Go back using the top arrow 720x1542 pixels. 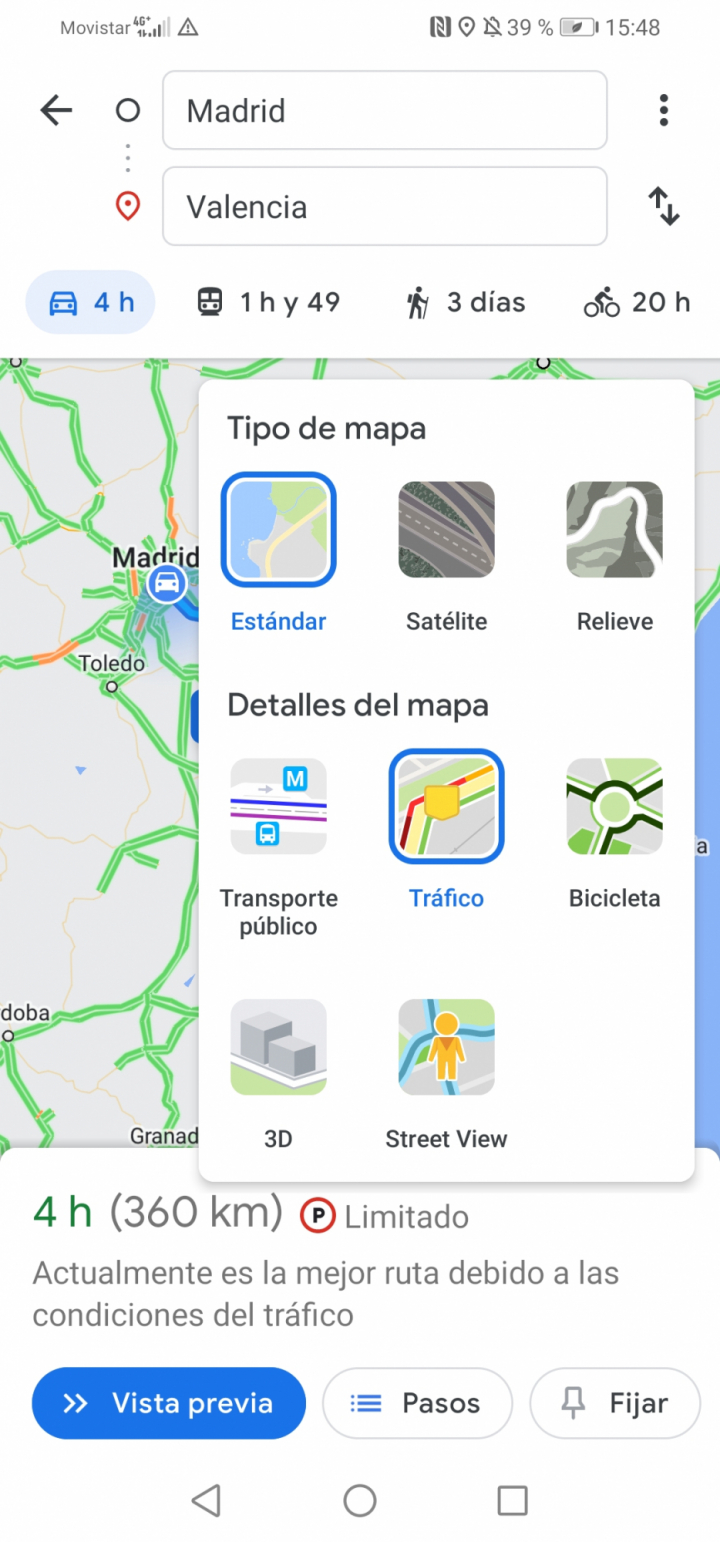[56, 110]
